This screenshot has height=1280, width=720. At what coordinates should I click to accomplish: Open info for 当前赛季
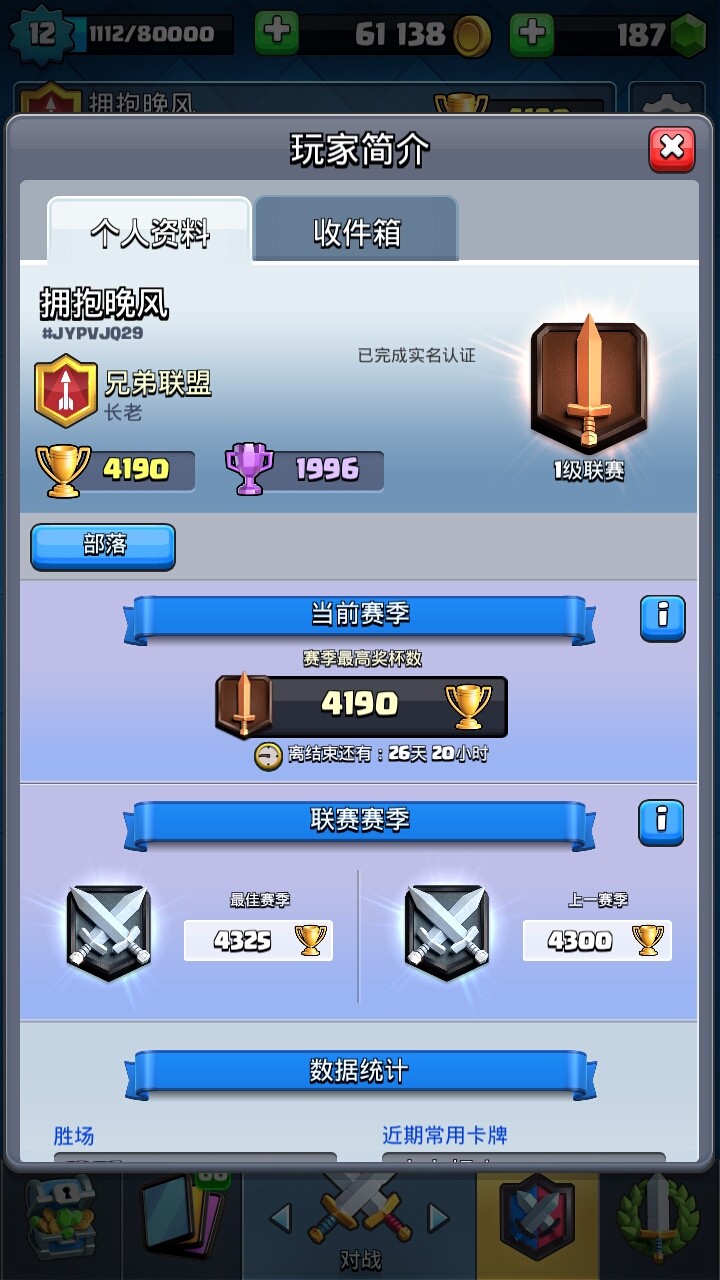click(662, 617)
